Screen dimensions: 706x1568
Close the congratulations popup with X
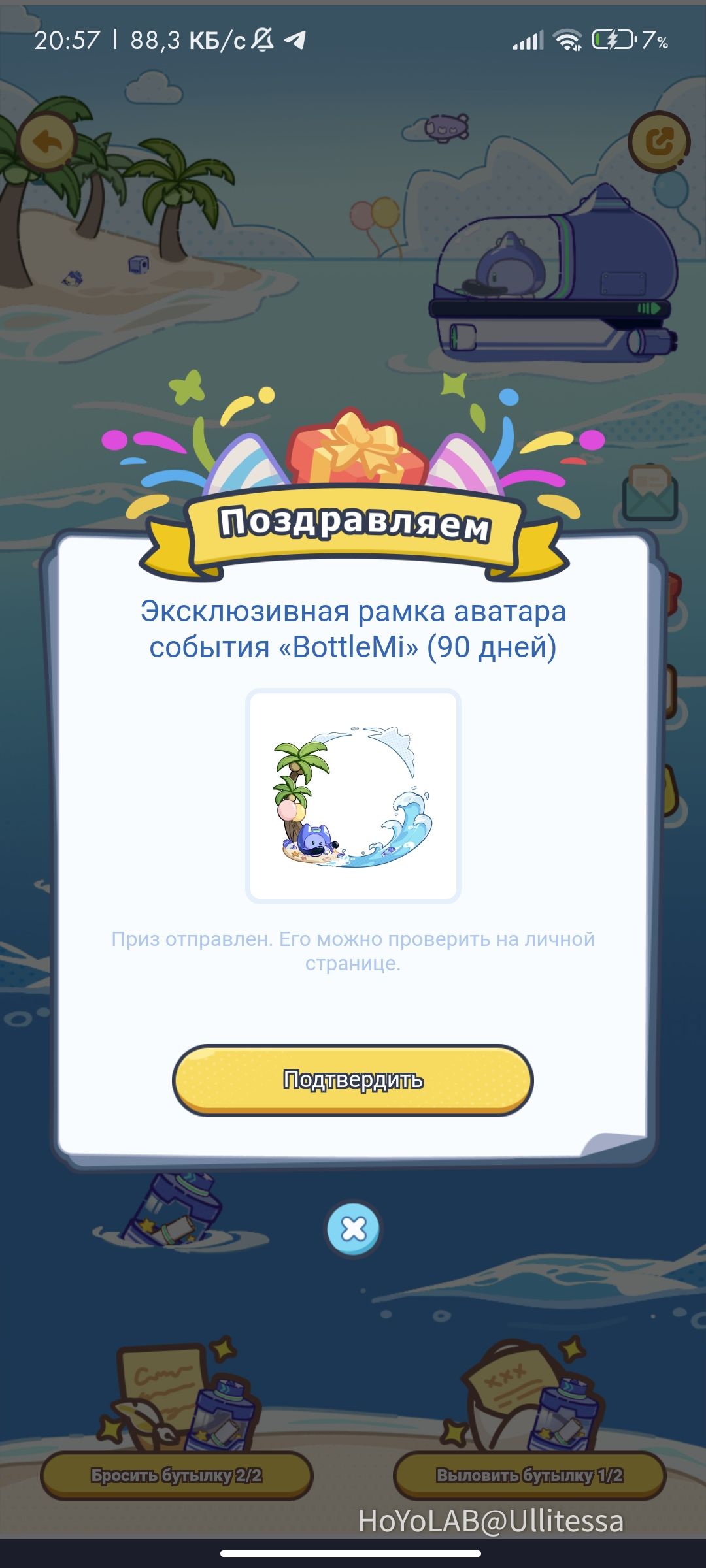pyautogui.click(x=354, y=1230)
